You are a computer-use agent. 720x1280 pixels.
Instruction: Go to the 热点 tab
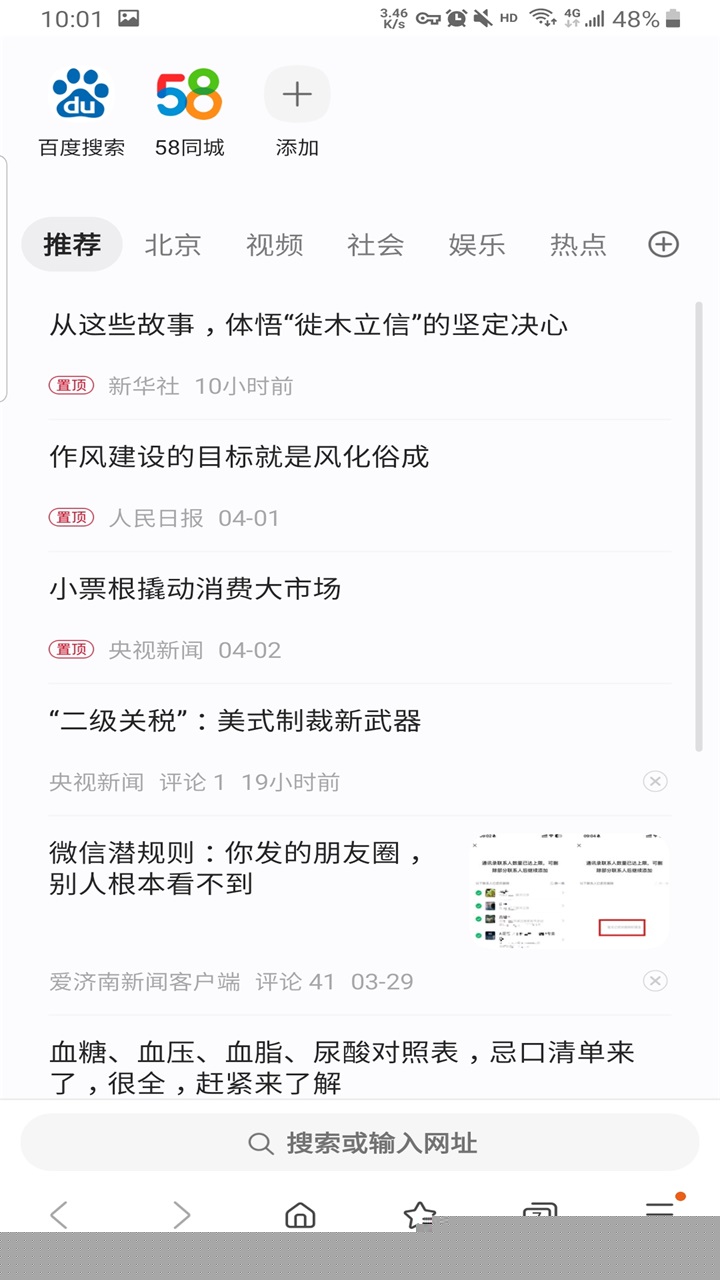pyautogui.click(x=578, y=245)
